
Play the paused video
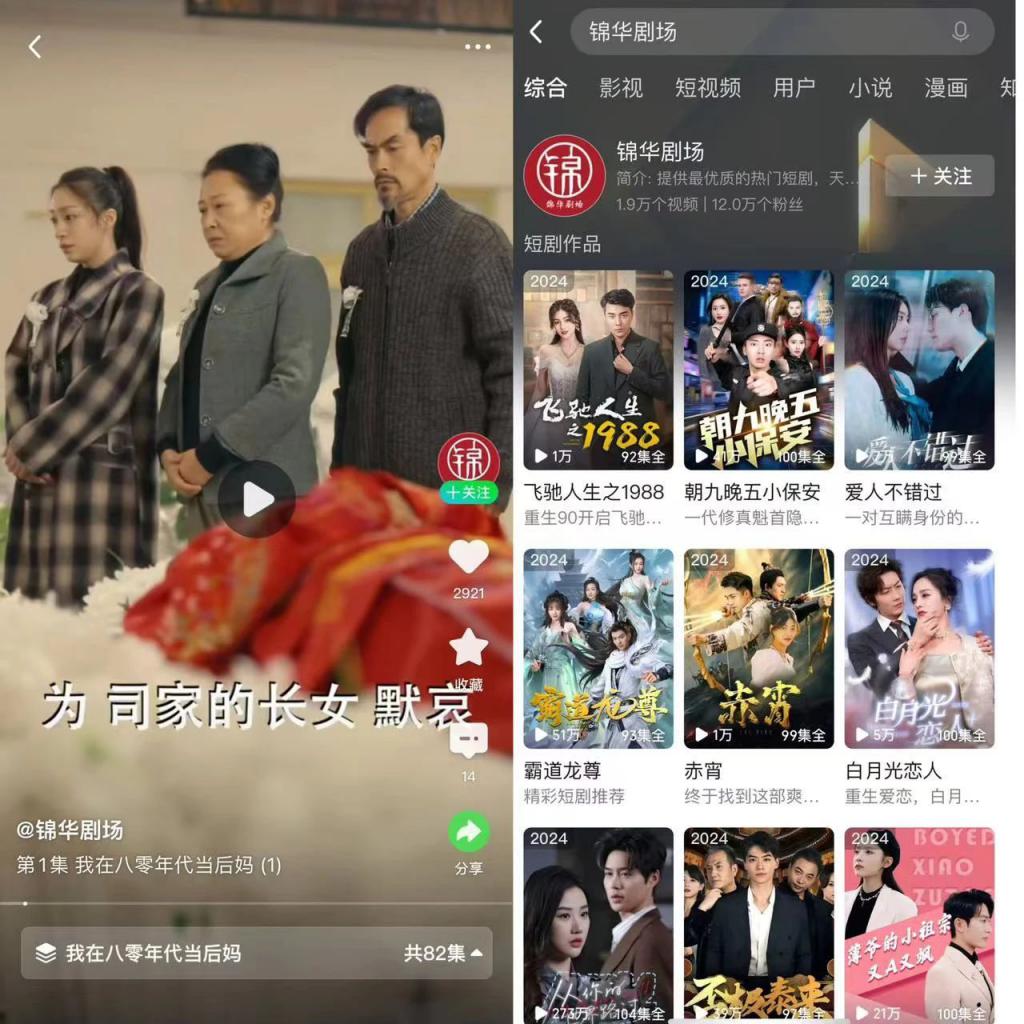pos(257,499)
